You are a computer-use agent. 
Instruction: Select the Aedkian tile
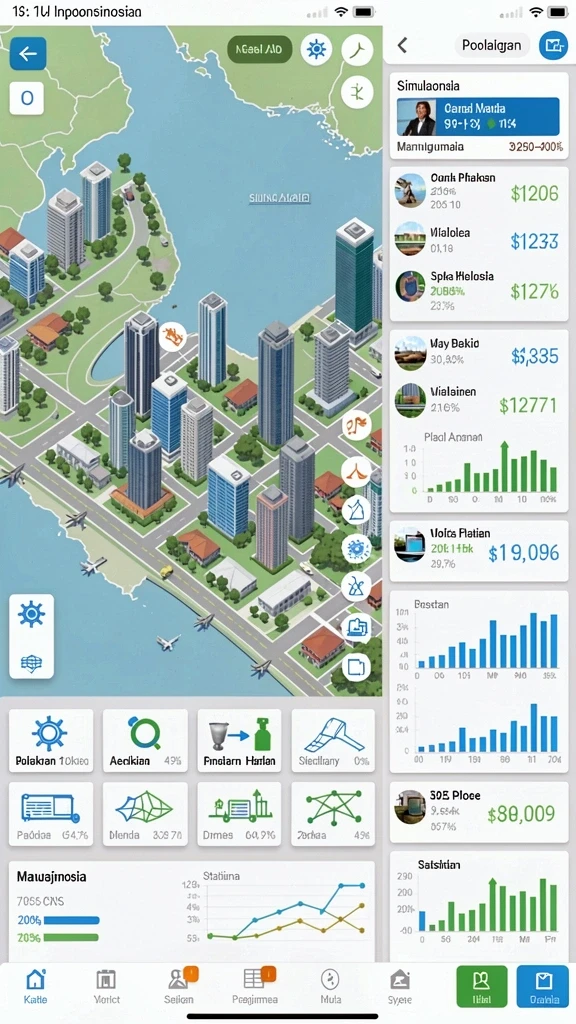[145, 741]
